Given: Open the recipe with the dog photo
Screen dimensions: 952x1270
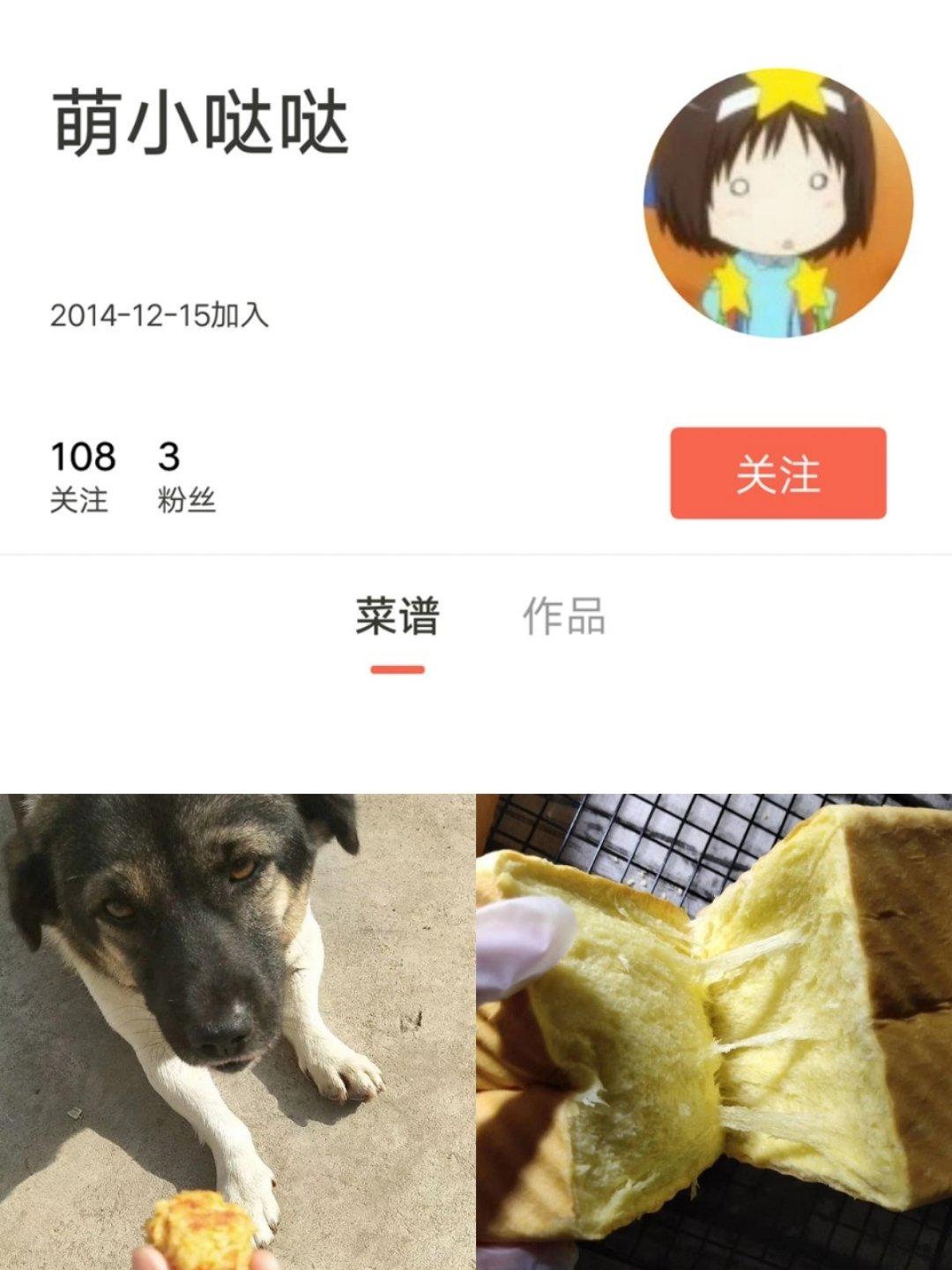Looking at the screenshot, I should (236, 1032).
